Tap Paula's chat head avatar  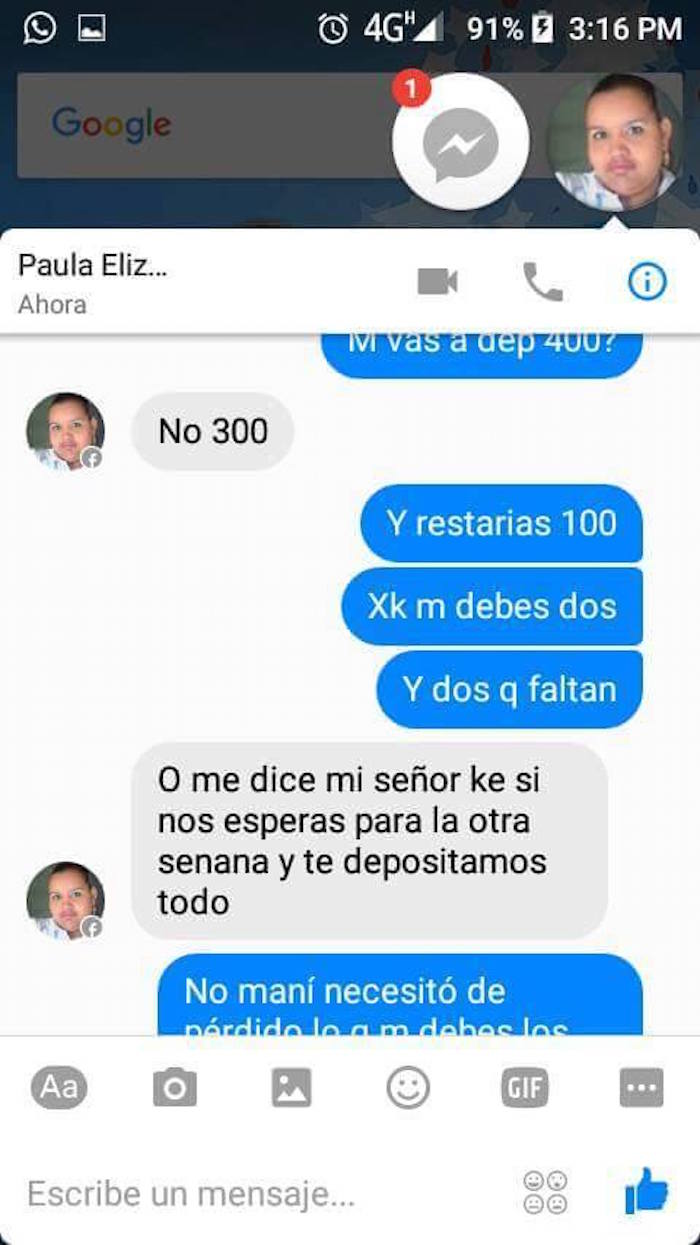615,143
